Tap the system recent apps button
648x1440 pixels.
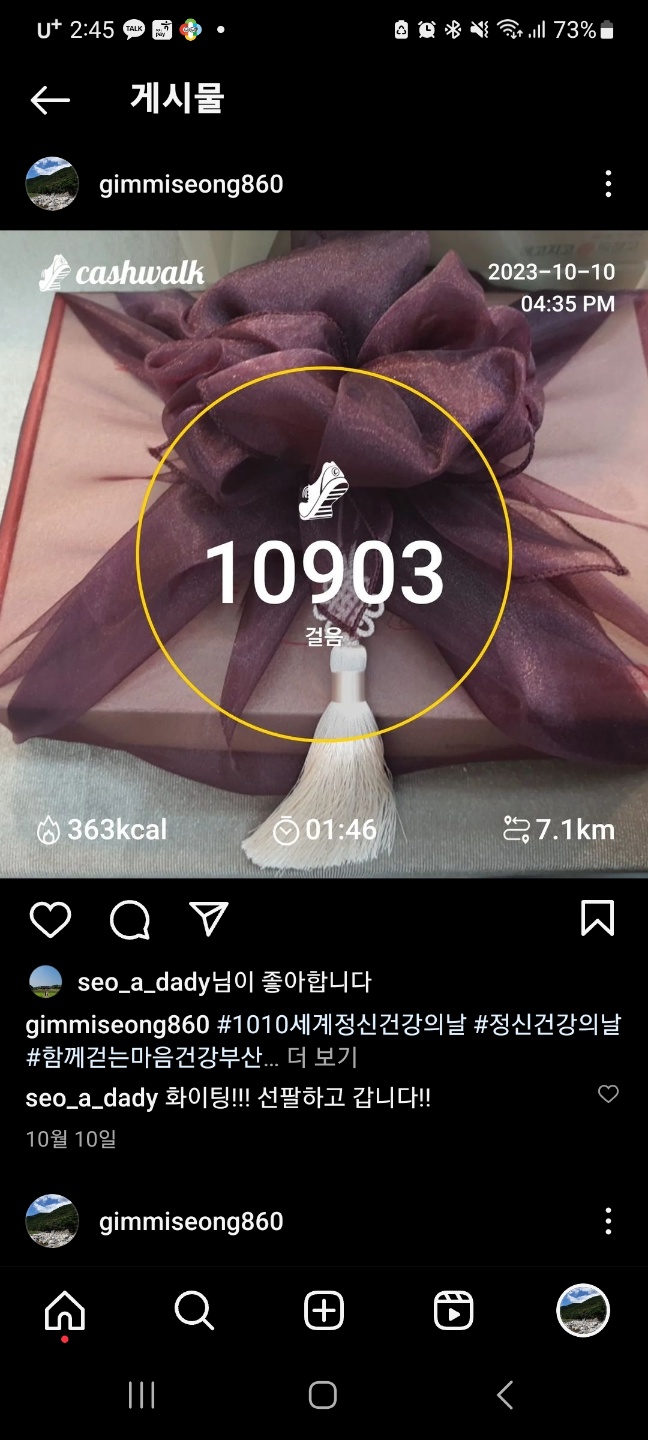(x=142, y=1395)
